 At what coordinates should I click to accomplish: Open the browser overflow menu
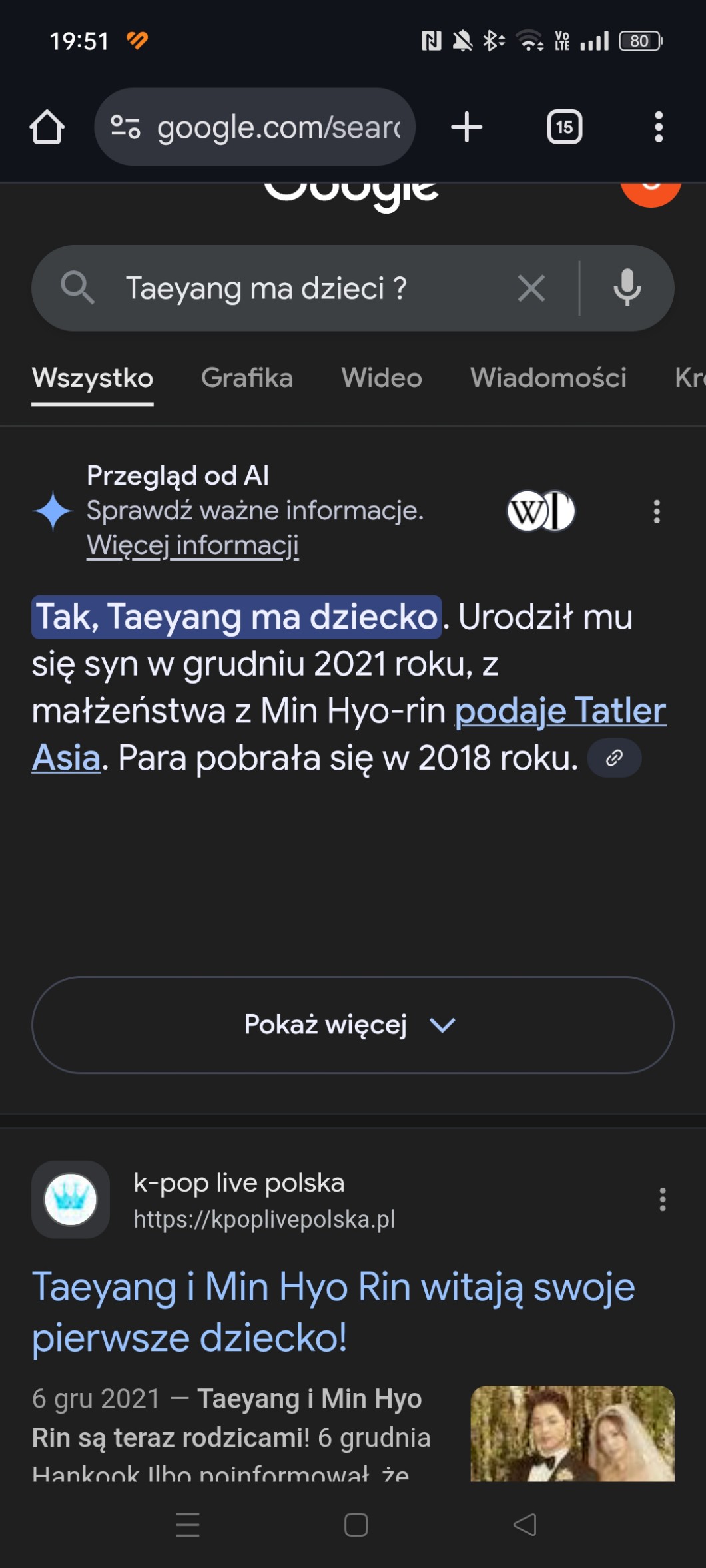pyautogui.click(x=658, y=127)
